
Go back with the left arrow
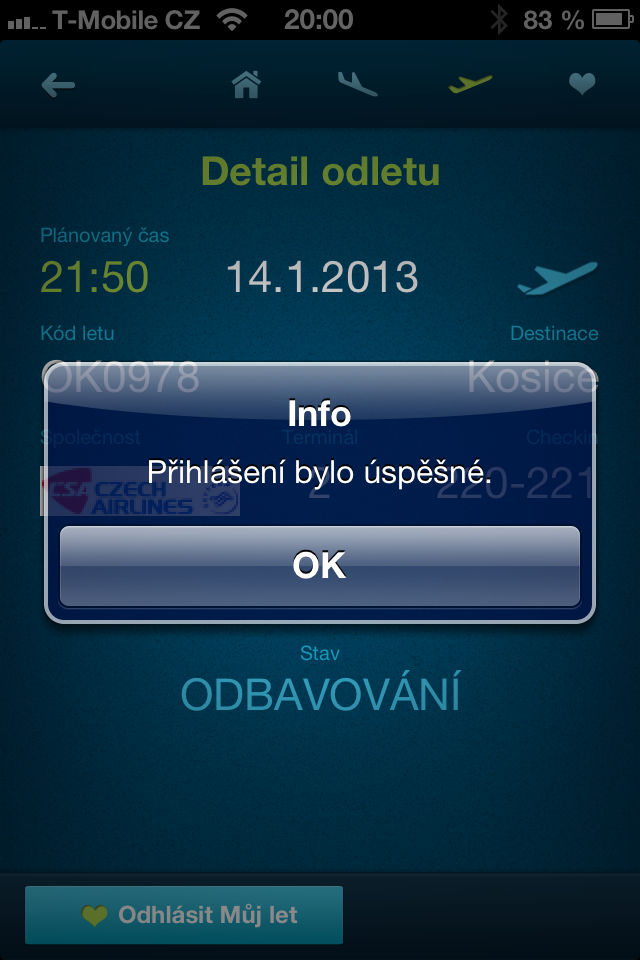click(x=58, y=85)
